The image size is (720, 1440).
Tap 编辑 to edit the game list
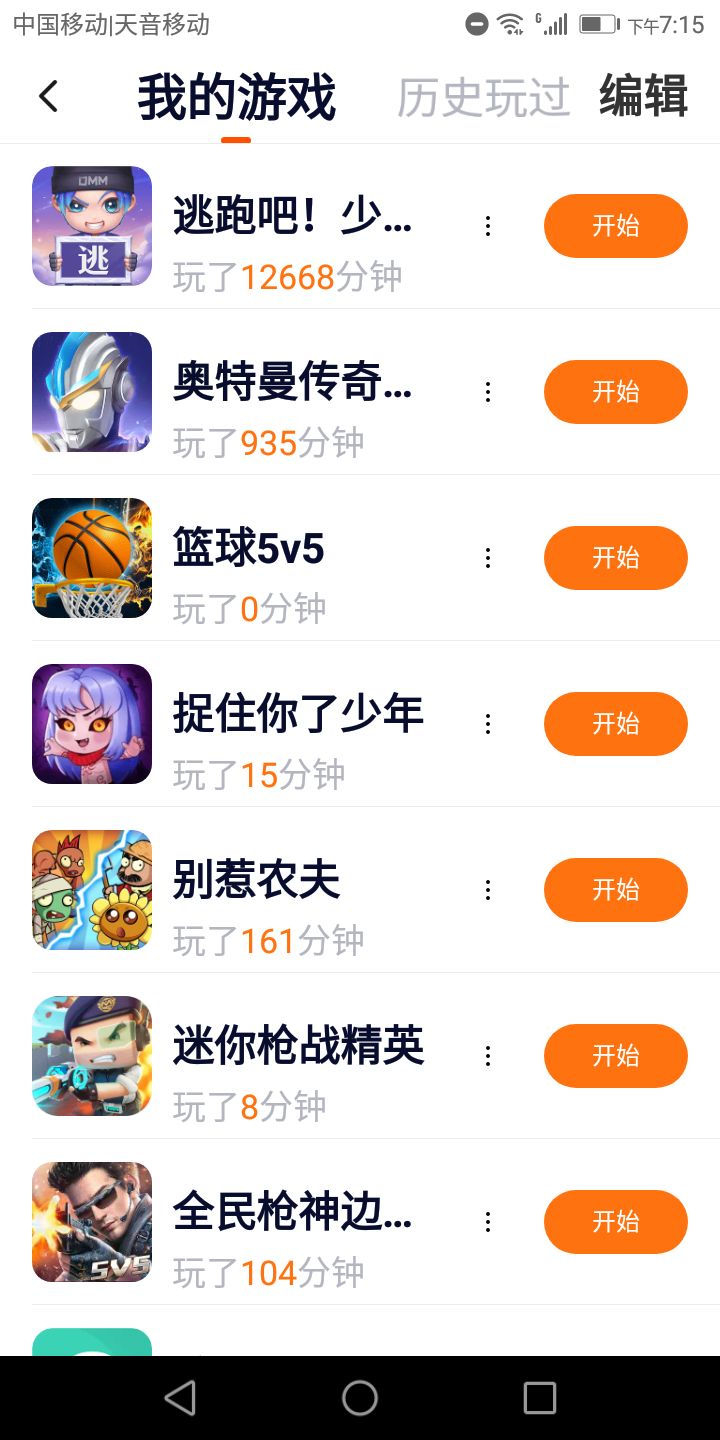coord(643,98)
